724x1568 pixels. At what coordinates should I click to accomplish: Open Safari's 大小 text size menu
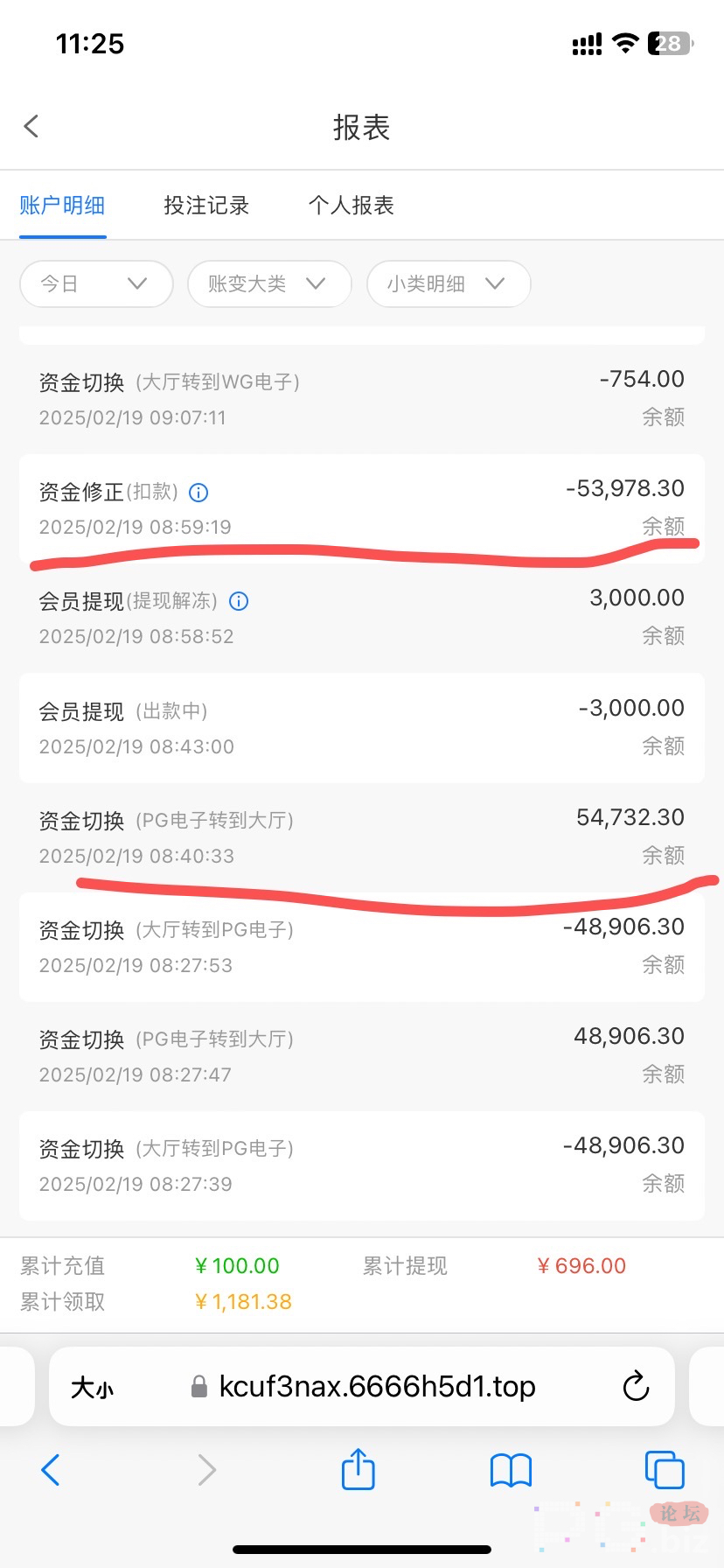point(92,1387)
